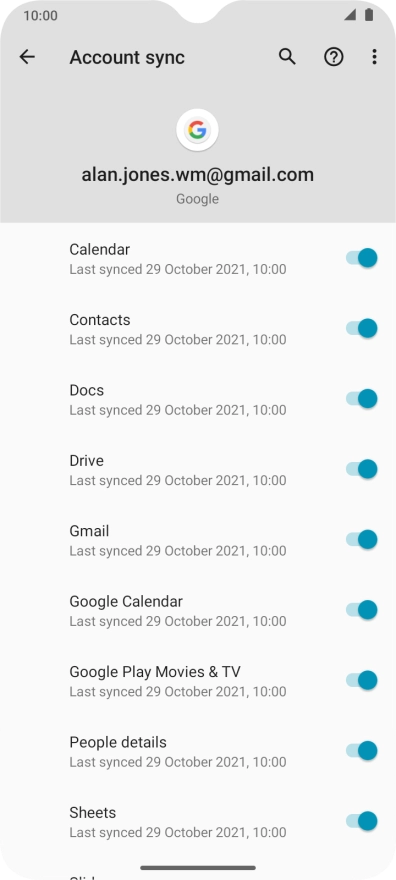Disable Contacts sync
This screenshot has height=880, width=396.
tap(361, 328)
